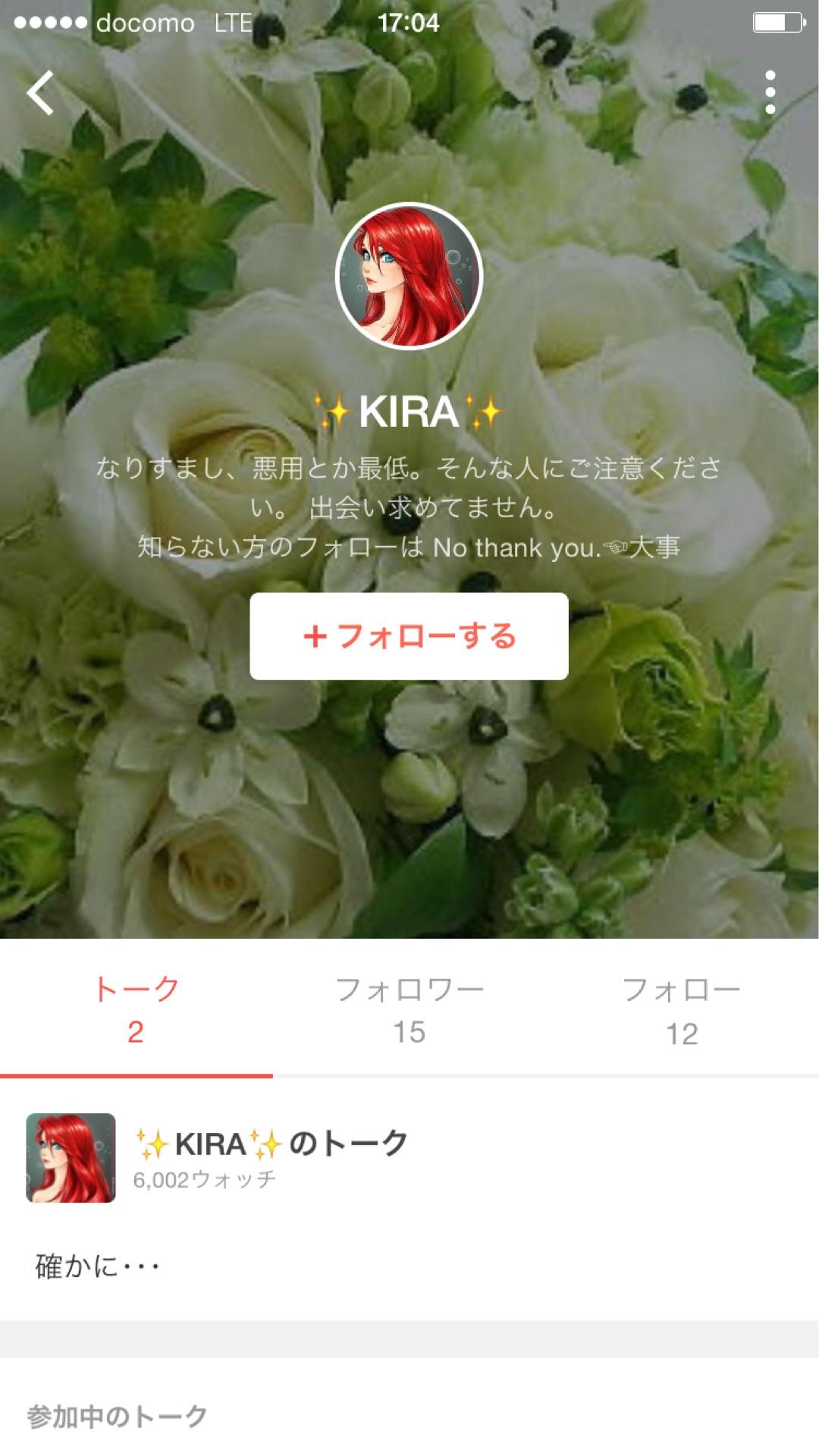819x1456 pixels.
Task: Go back using the top-left arrow
Action: tap(41, 93)
